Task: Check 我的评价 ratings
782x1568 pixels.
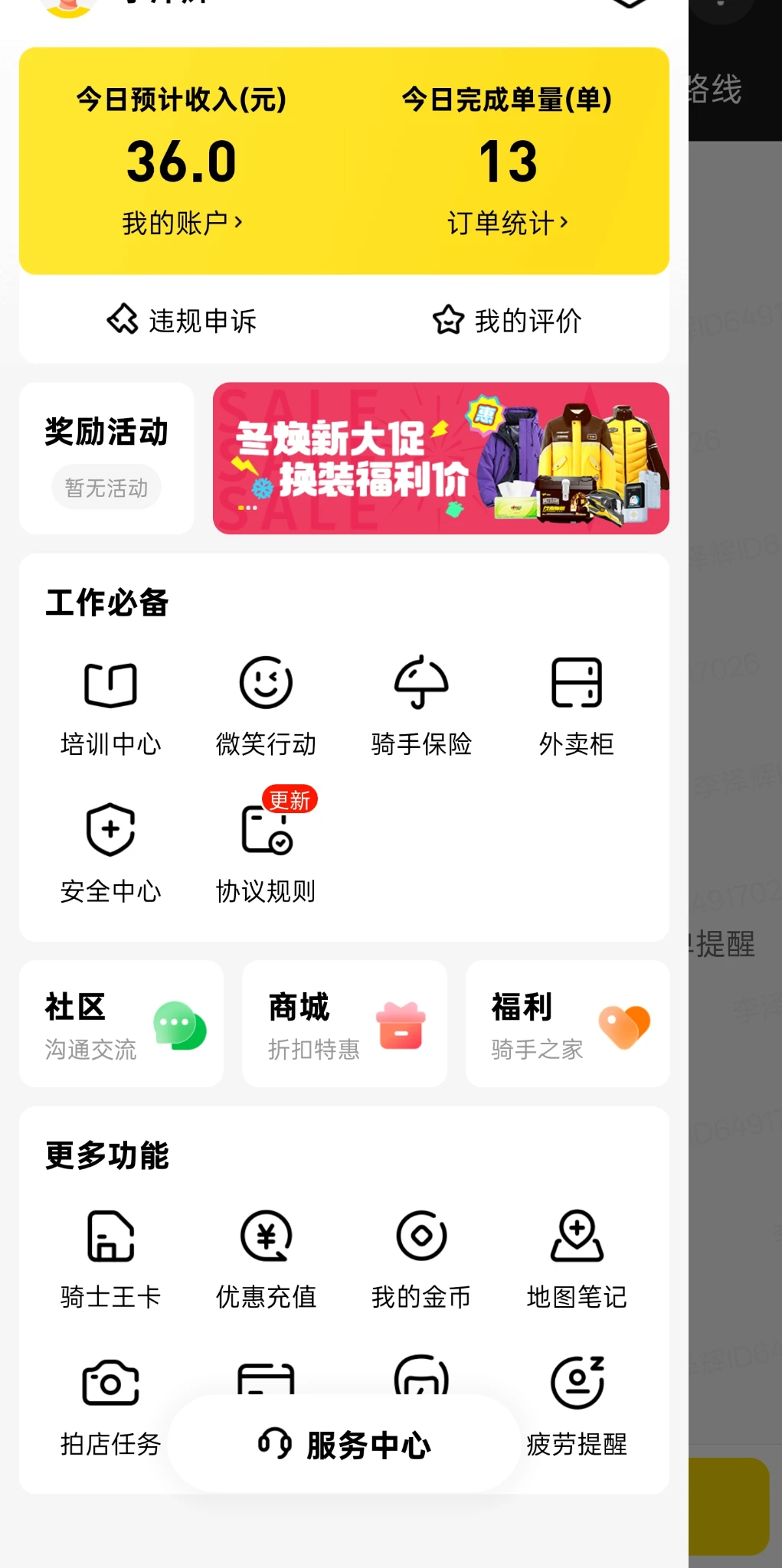Action: pyautogui.click(x=507, y=320)
